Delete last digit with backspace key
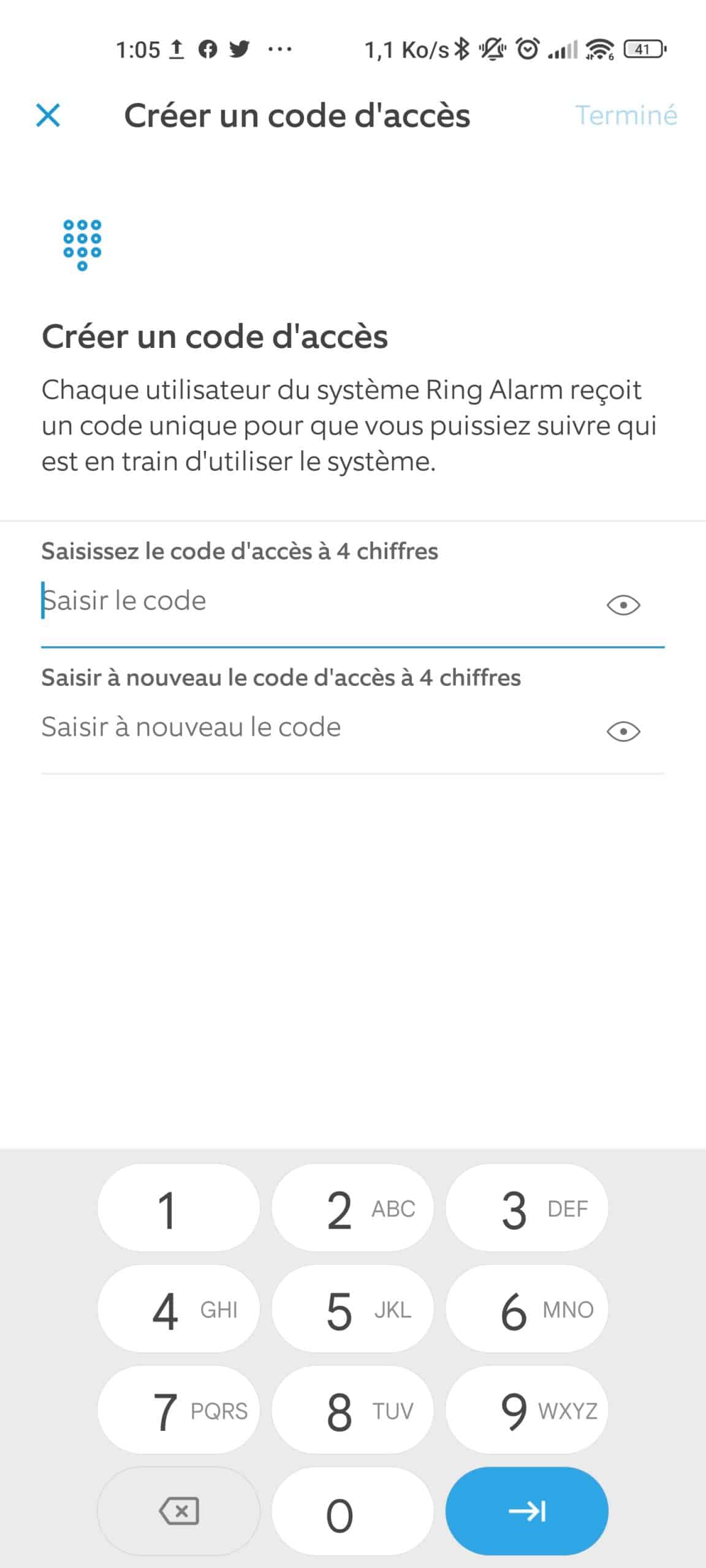 coord(178,1512)
